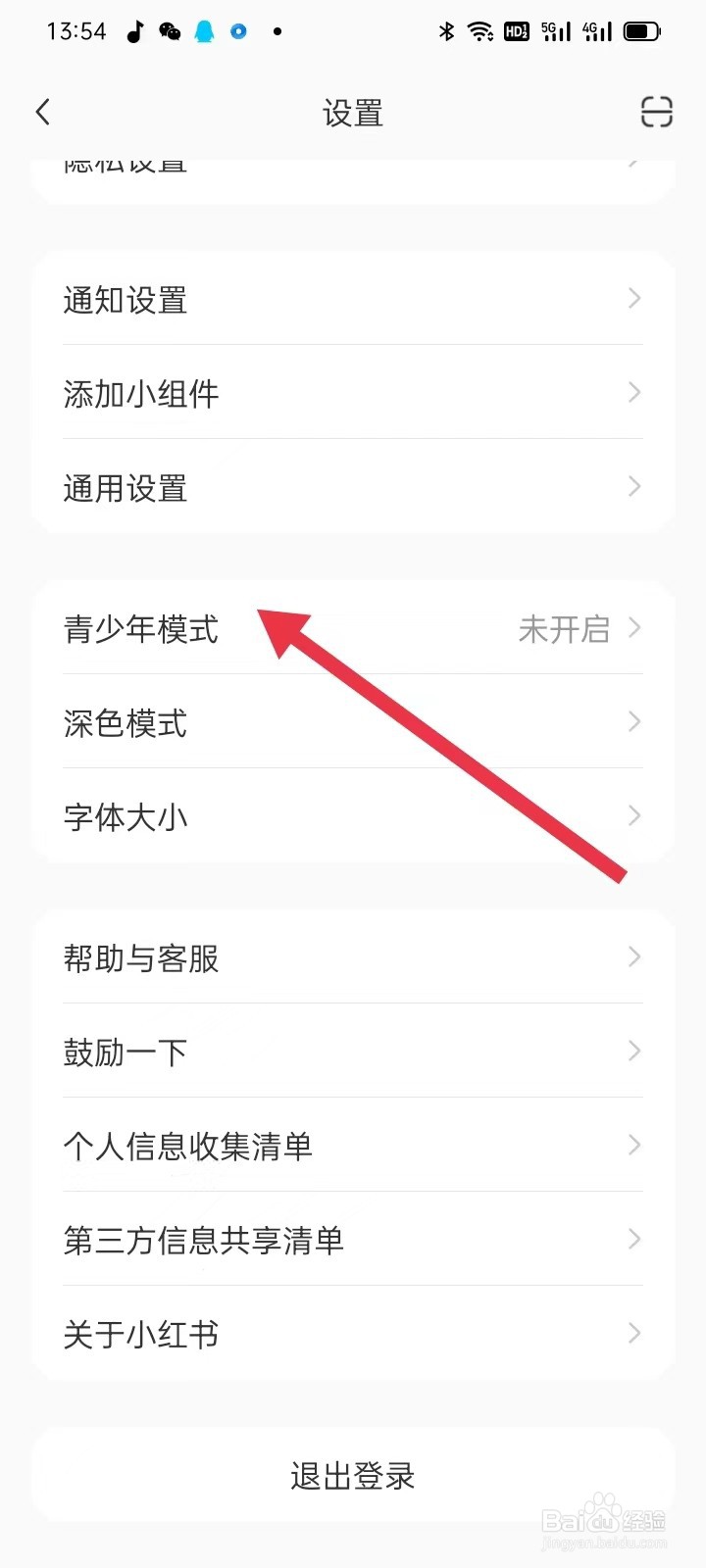Open the 关于小红书 page
The width and height of the screenshot is (706, 1568).
353,1334
